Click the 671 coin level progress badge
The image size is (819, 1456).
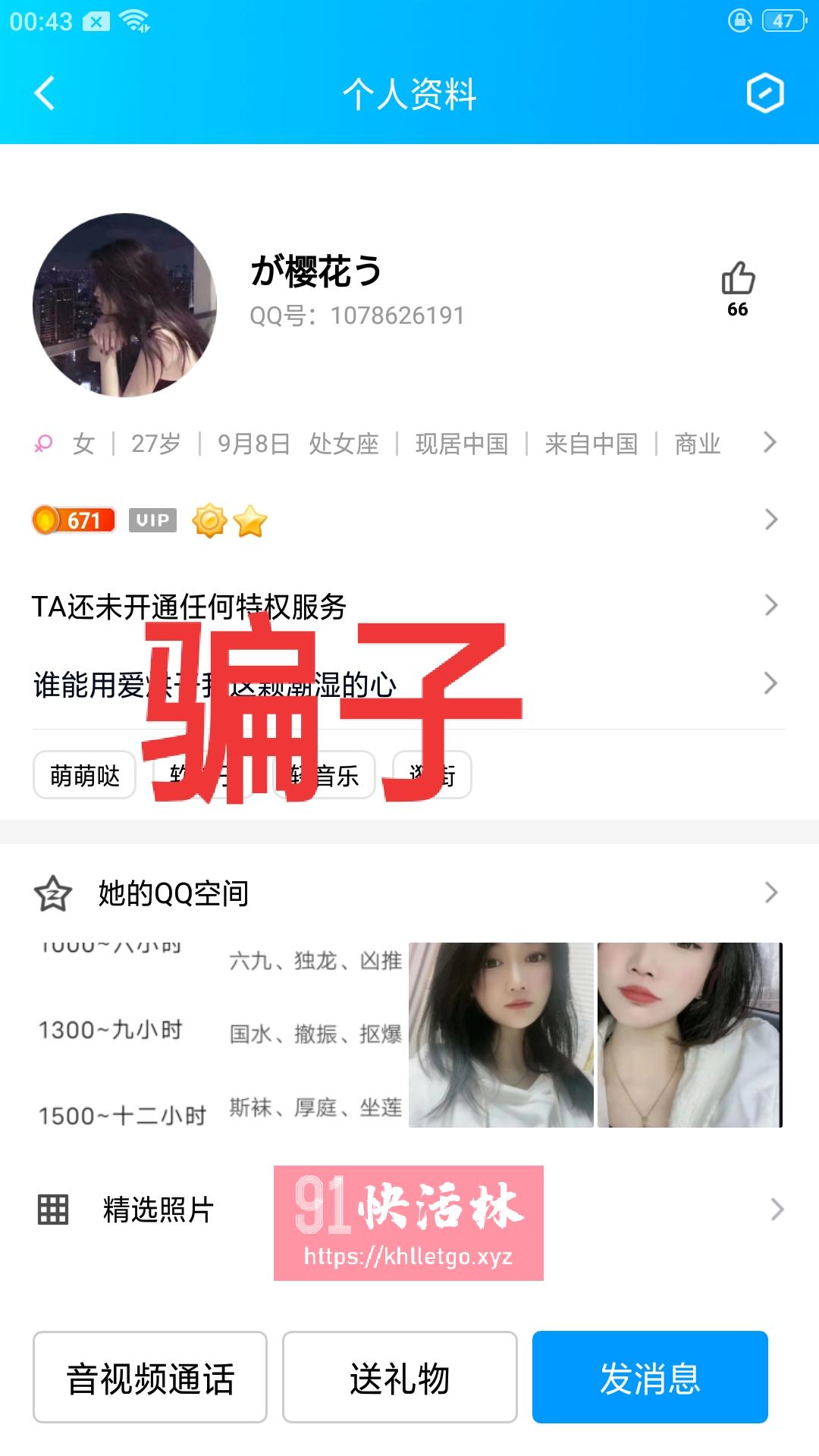72,520
